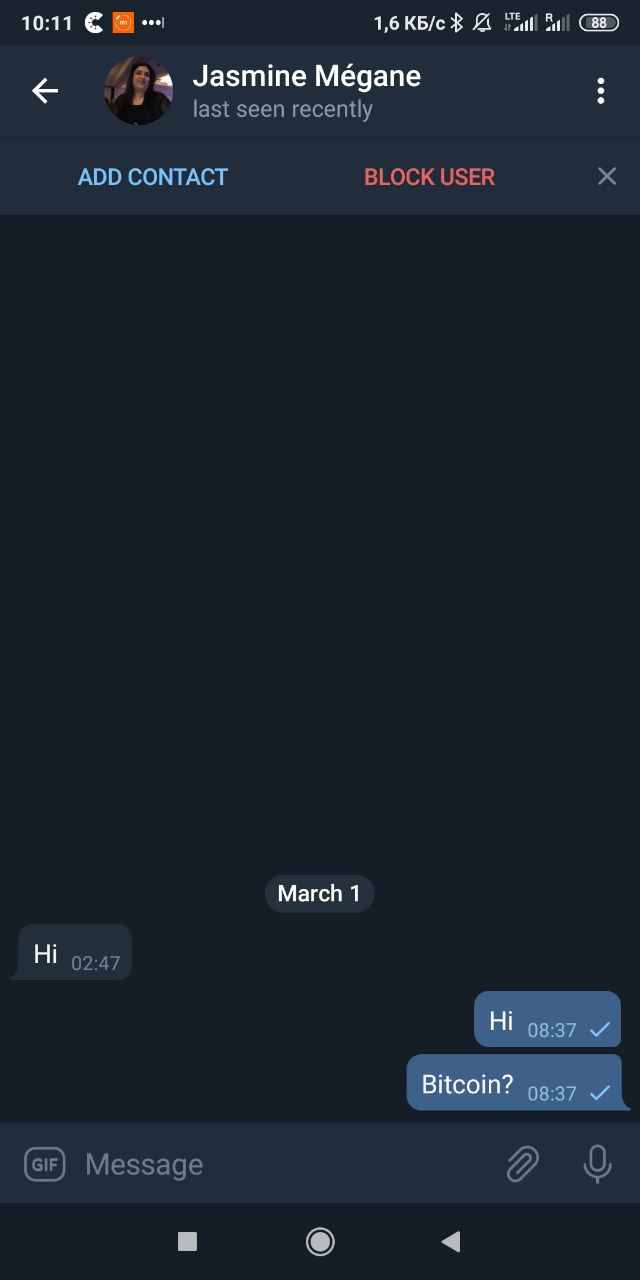
Task: Open the three-dot overflow menu
Action: [600, 91]
